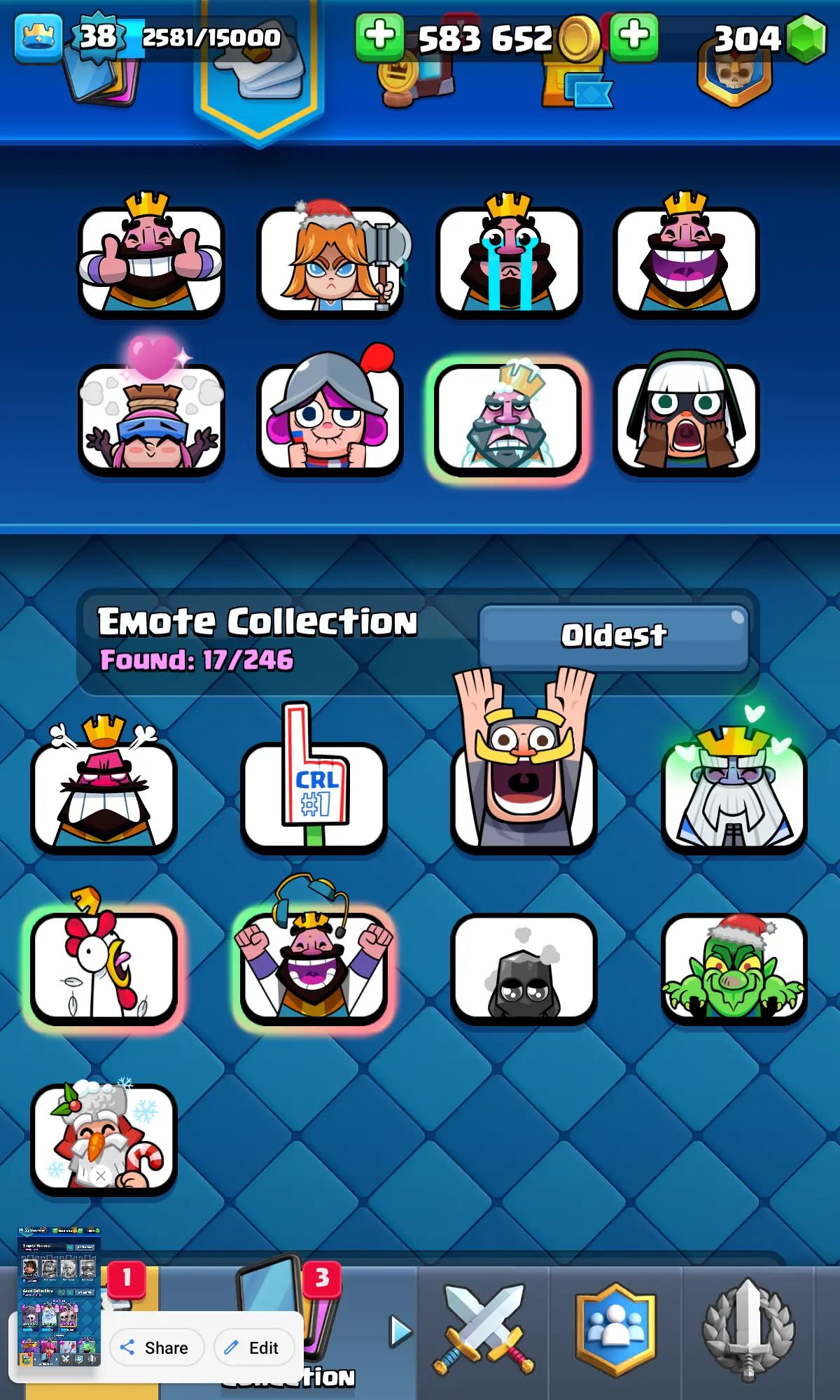Open the Clan social tab
The height and width of the screenshot is (1400, 840).
tap(616, 1330)
